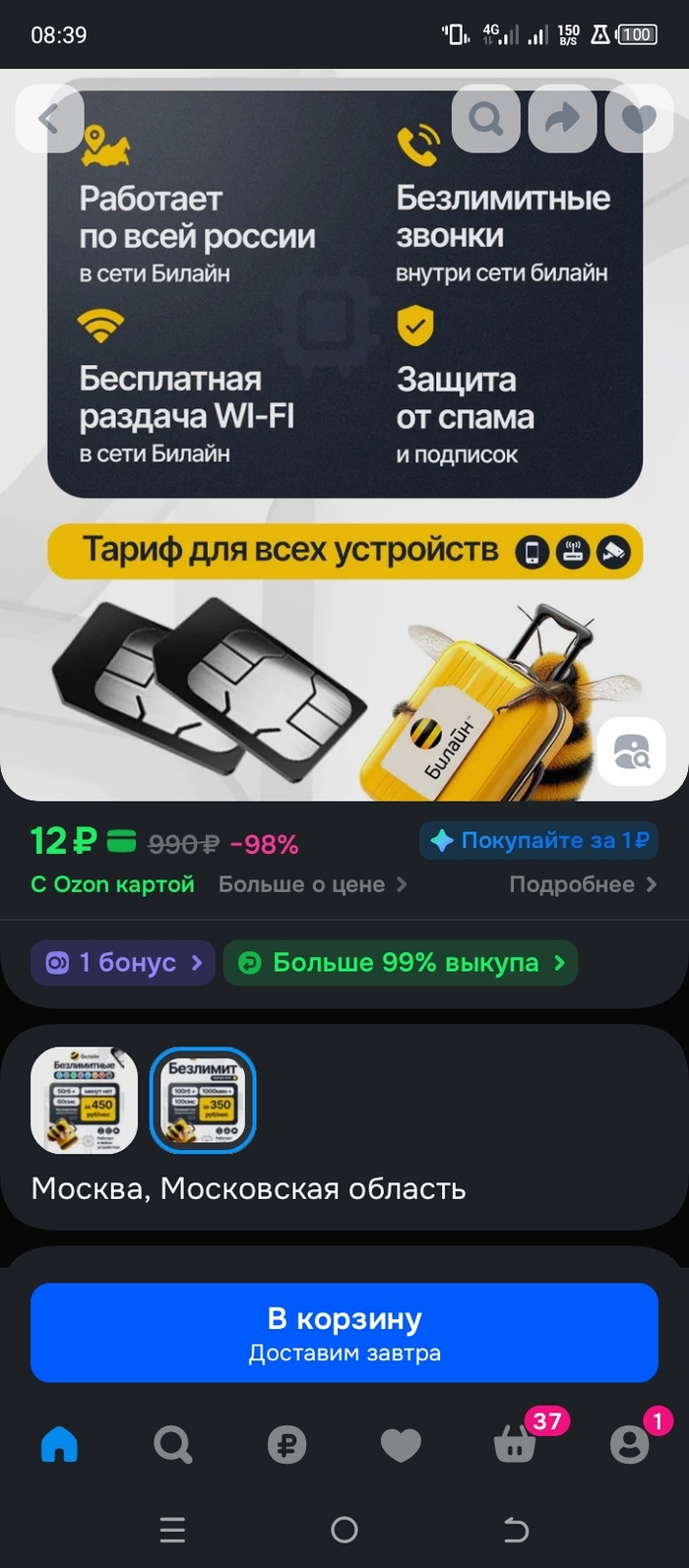Viewport: 689px width, 1568px height.
Task: Switch to the home tab
Action: (x=59, y=1444)
